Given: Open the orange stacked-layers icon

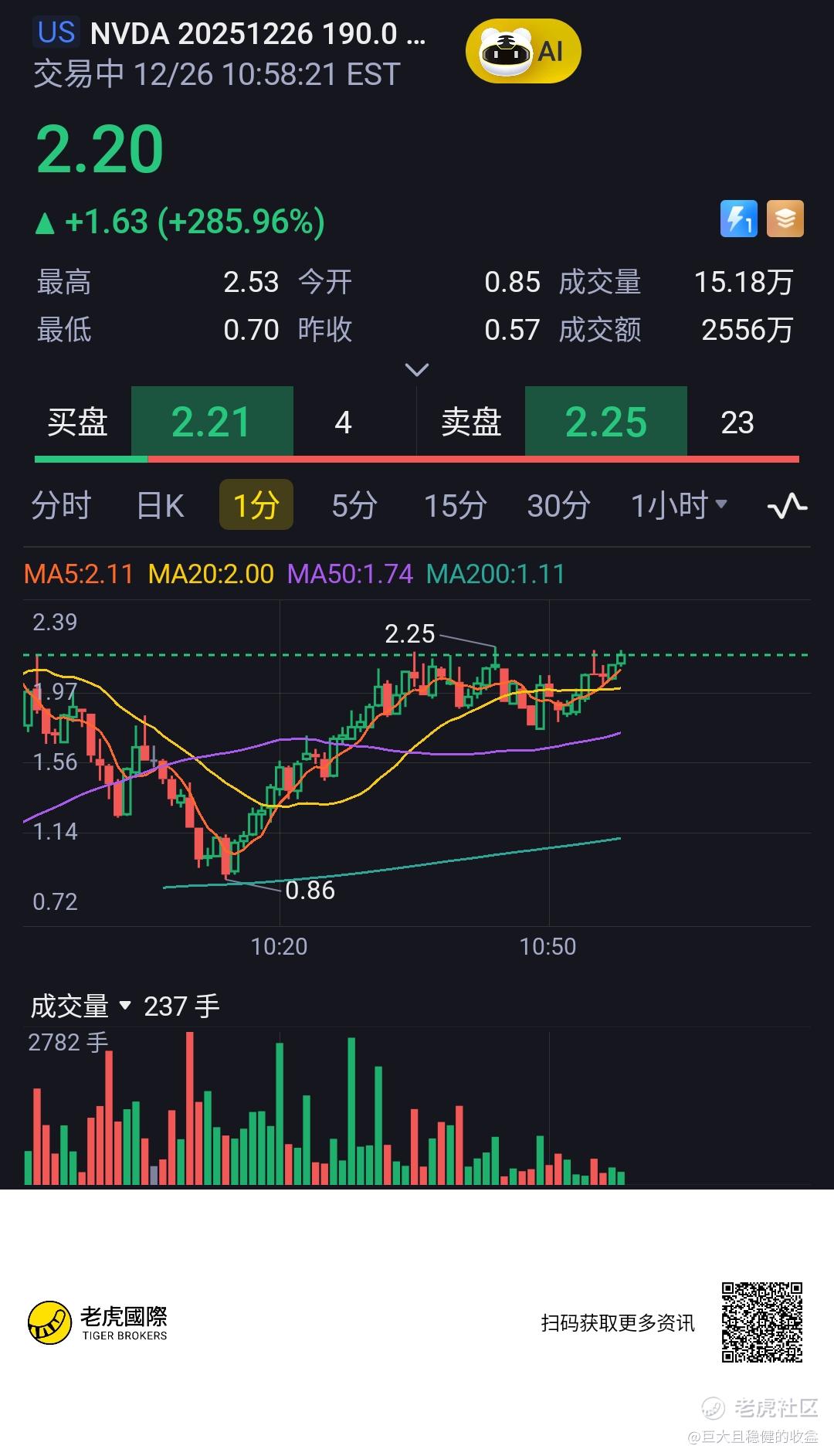Looking at the screenshot, I should (x=785, y=219).
